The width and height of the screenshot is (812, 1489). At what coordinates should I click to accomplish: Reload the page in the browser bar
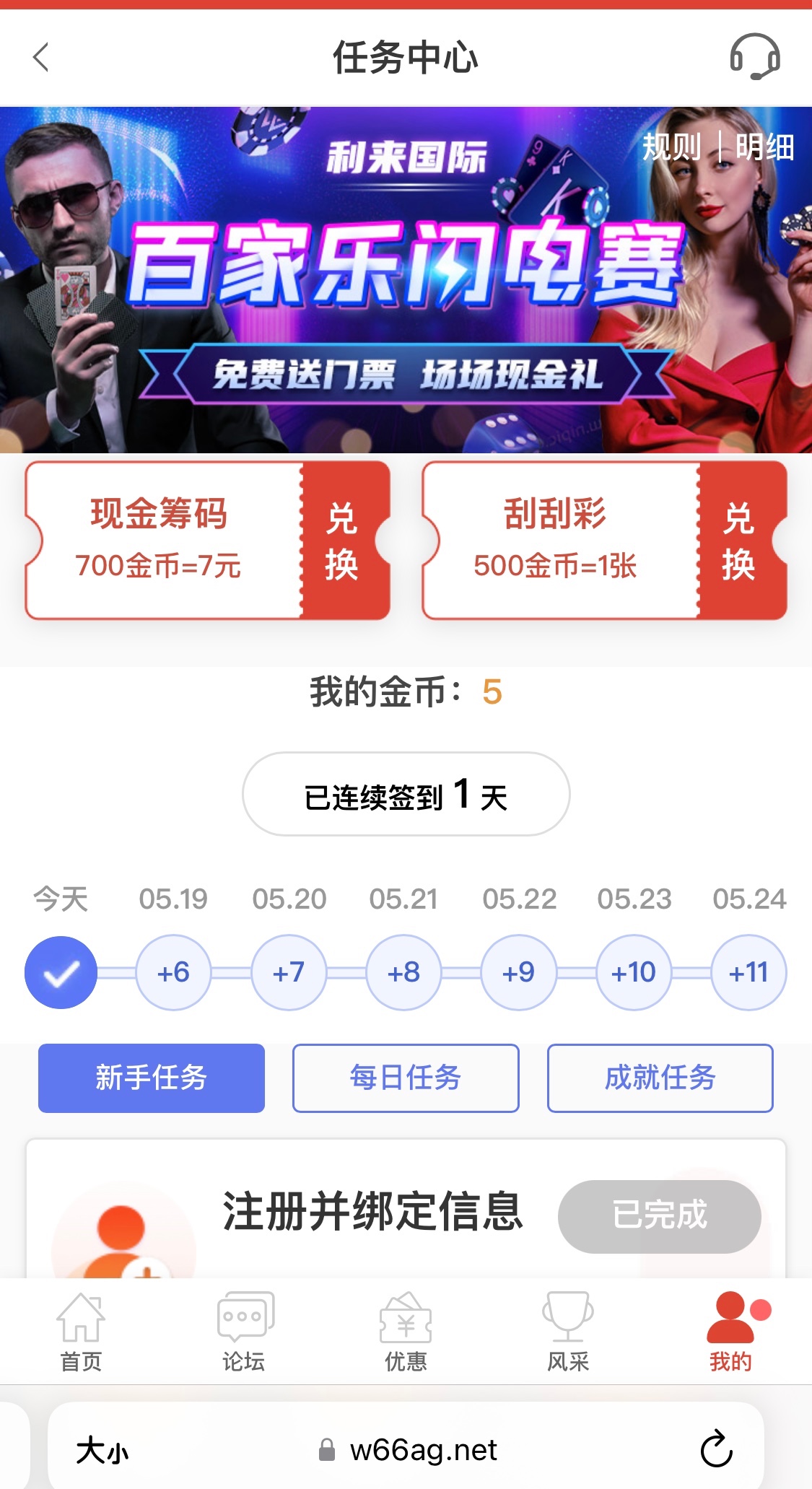[x=716, y=1449]
